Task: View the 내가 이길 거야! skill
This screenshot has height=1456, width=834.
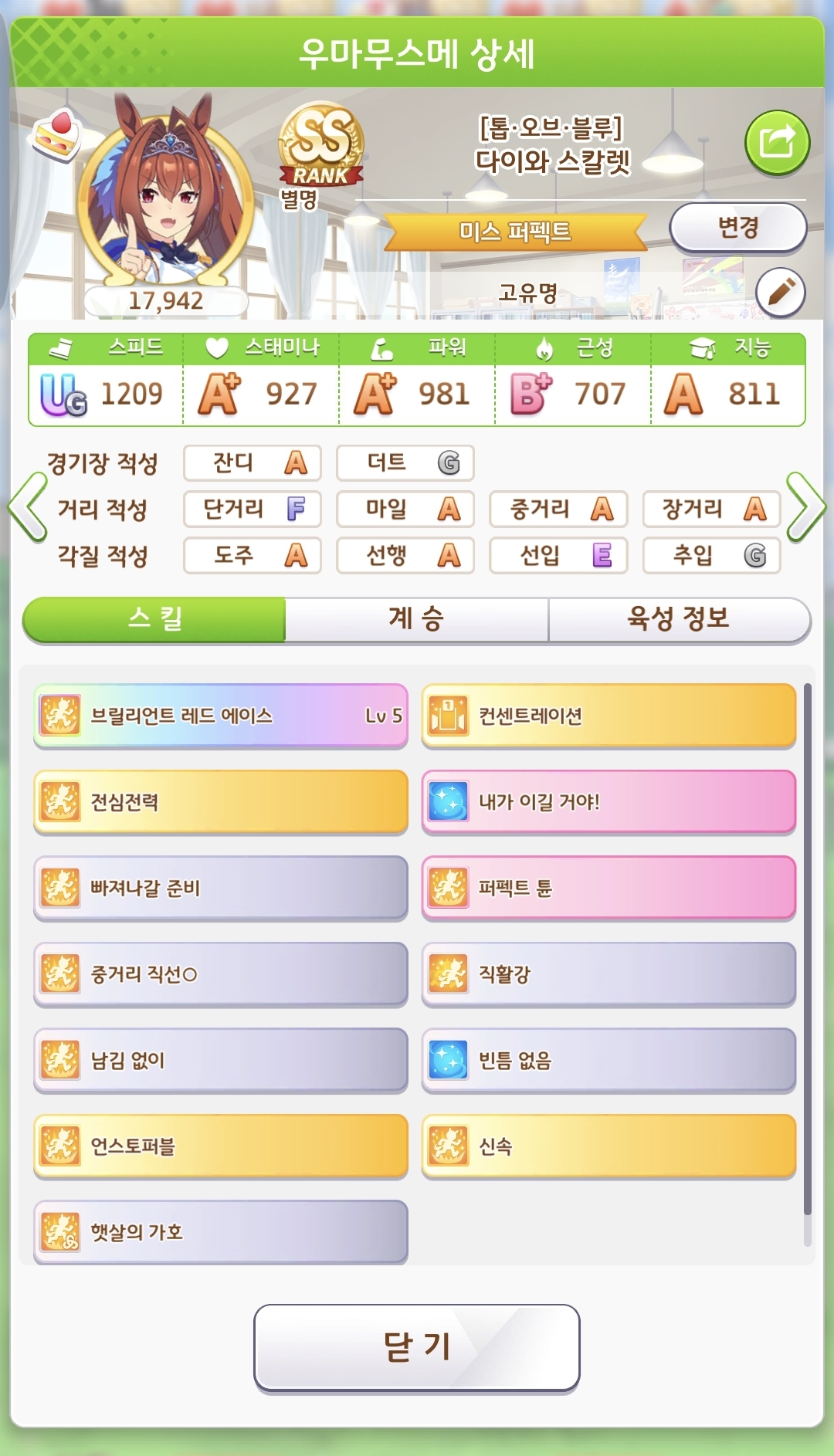Action: (609, 802)
